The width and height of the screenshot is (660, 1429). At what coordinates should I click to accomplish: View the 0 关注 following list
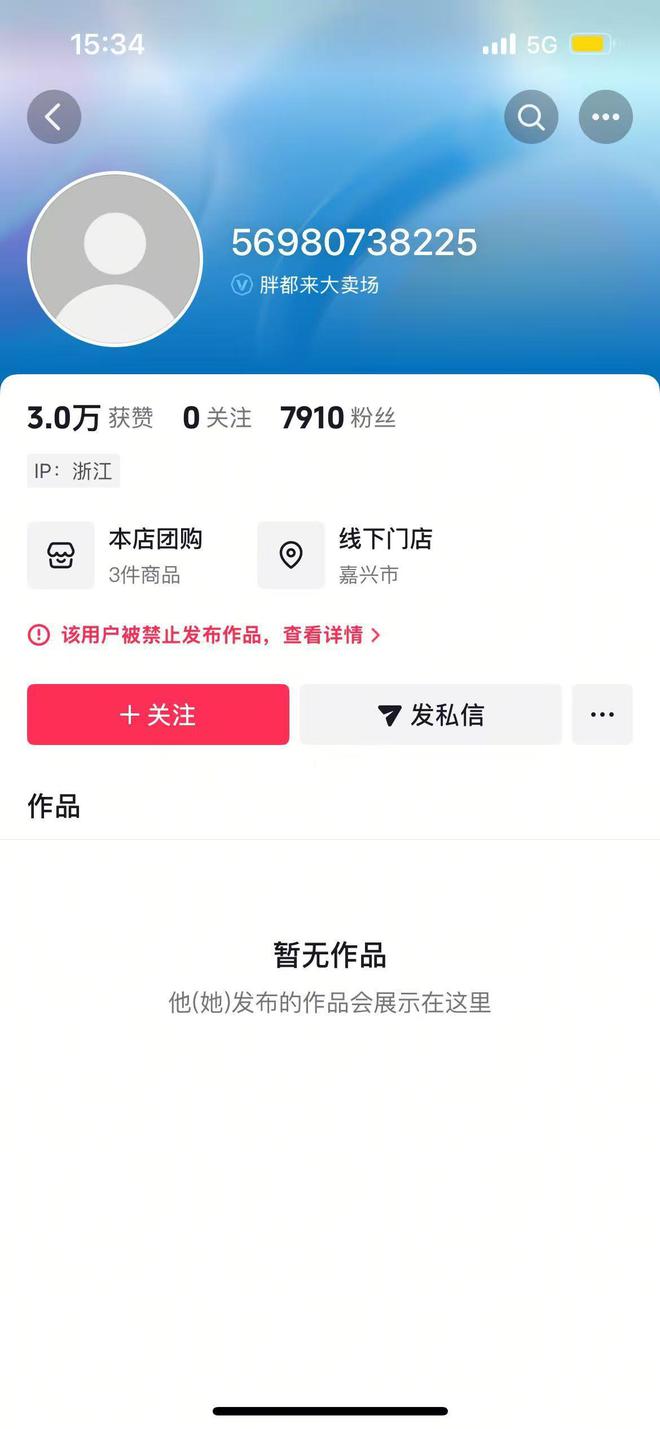pos(217,418)
